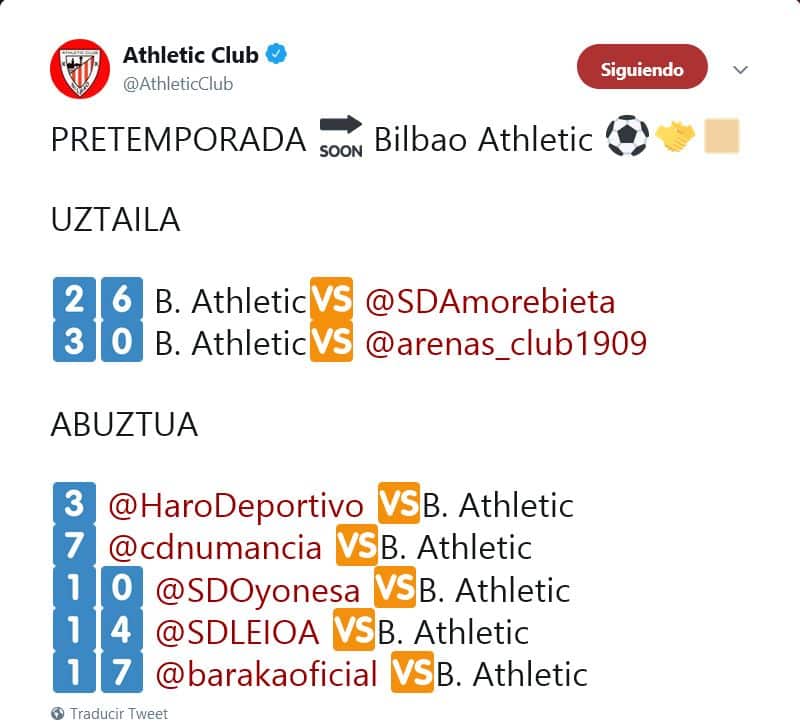Viewport: 800px width, 723px height.
Task: Open the @SDAmorebieta mention
Action: coord(490,300)
